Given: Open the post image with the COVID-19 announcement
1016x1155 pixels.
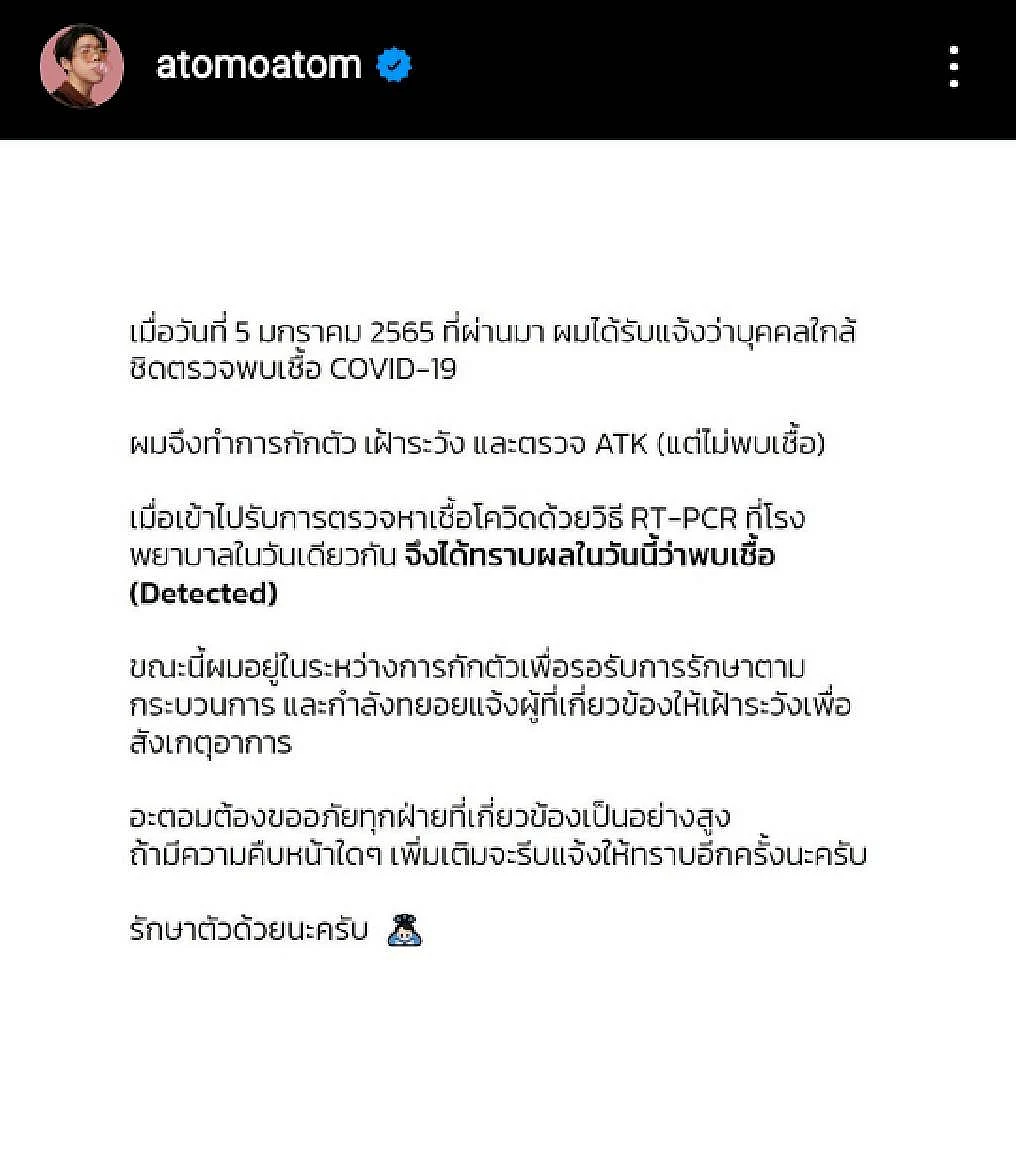Looking at the screenshot, I should click(508, 640).
